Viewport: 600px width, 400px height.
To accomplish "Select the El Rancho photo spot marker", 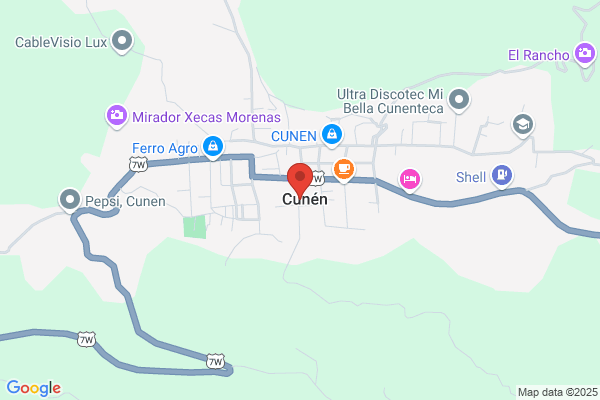I will pyautogui.click(x=585, y=54).
